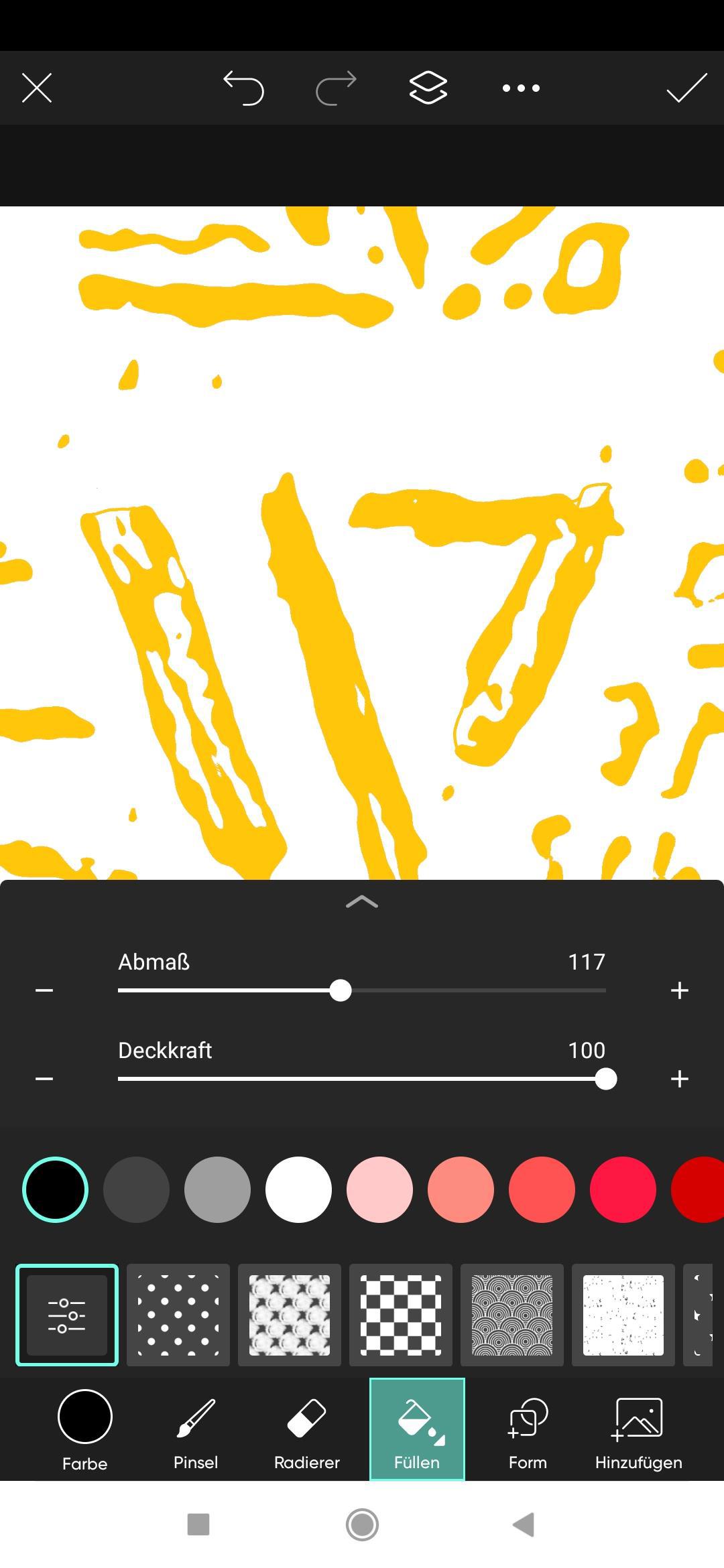This screenshot has height=1568, width=724.
Task: Confirm drawing with the checkmark
Action: pos(686,88)
